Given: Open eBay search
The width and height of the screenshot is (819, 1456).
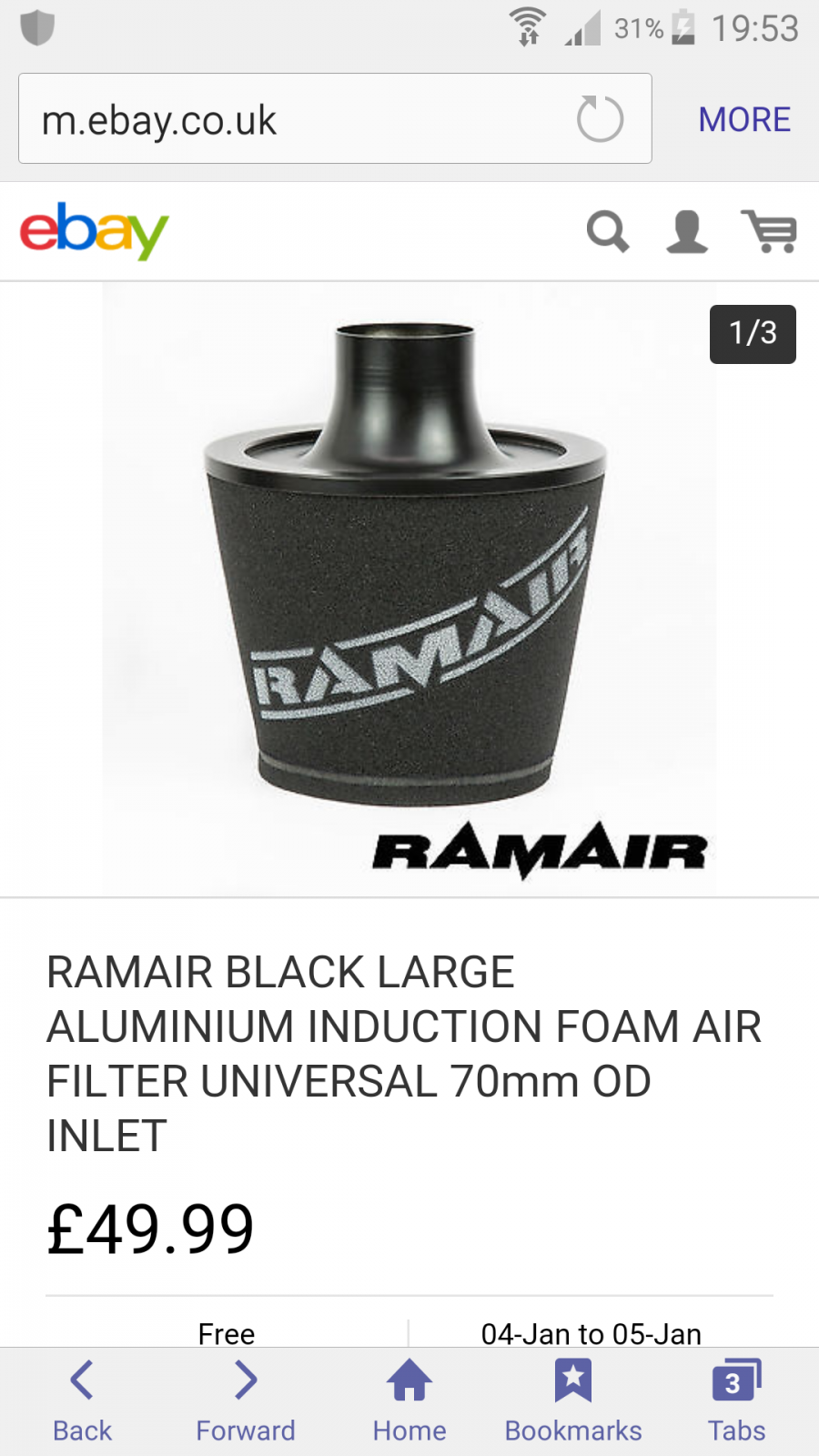Looking at the screenshot, I should 608,231.
